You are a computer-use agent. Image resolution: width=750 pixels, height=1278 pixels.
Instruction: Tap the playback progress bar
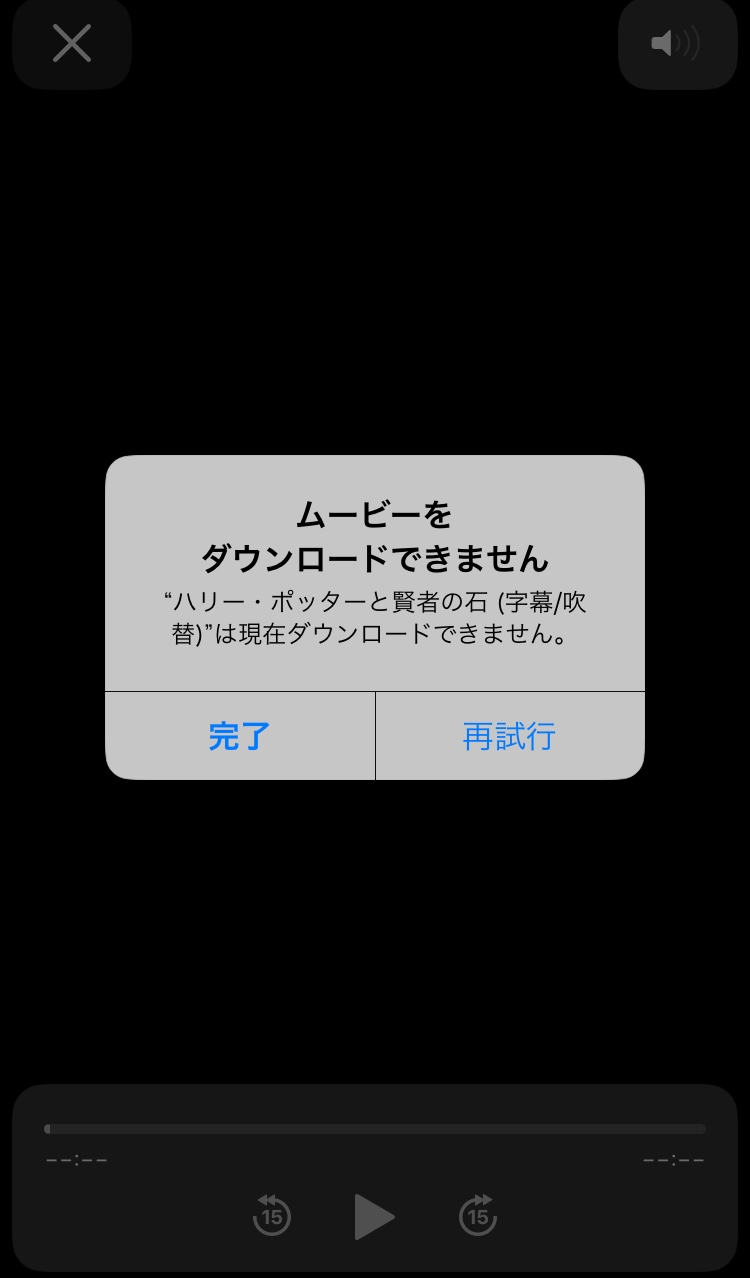375,1129
